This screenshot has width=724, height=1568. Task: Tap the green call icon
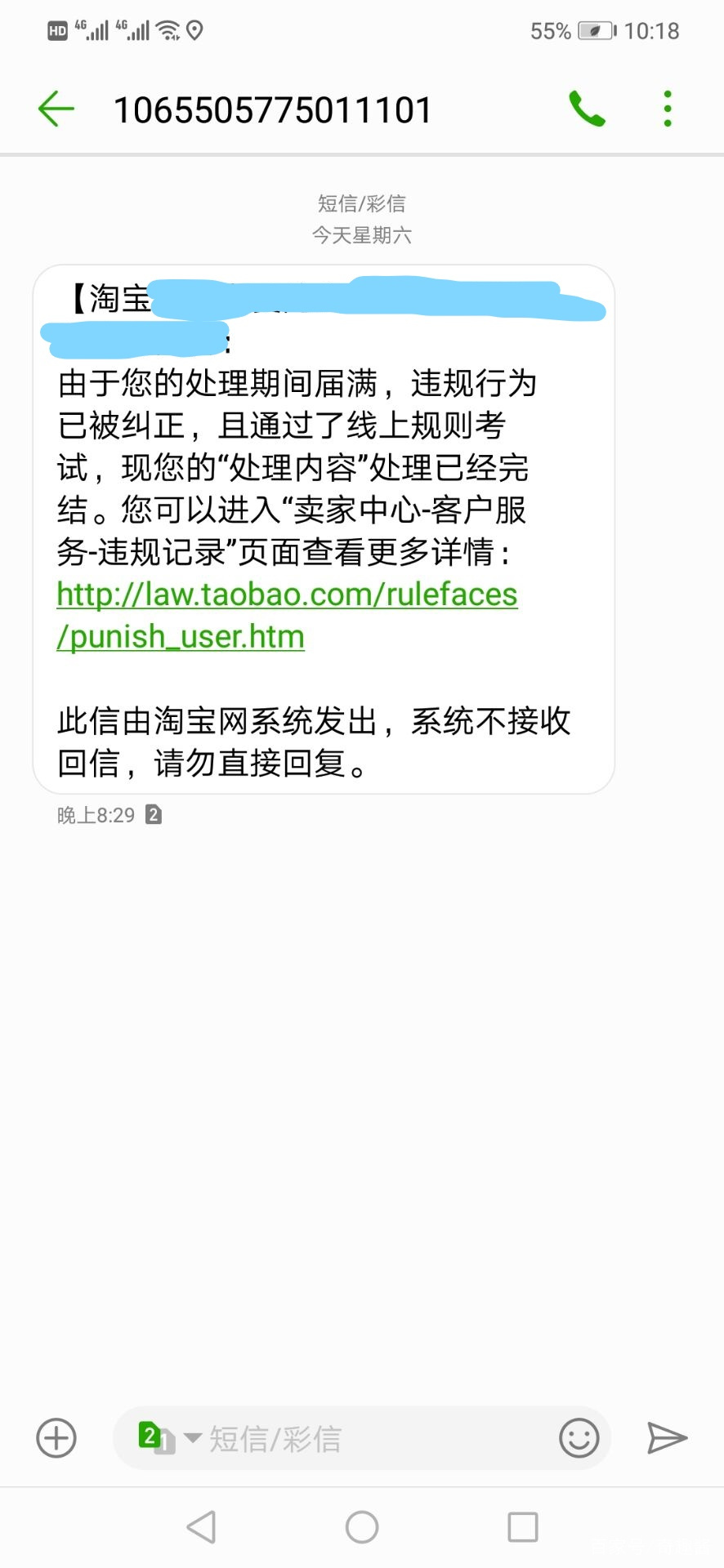click(x=587, y=107)
